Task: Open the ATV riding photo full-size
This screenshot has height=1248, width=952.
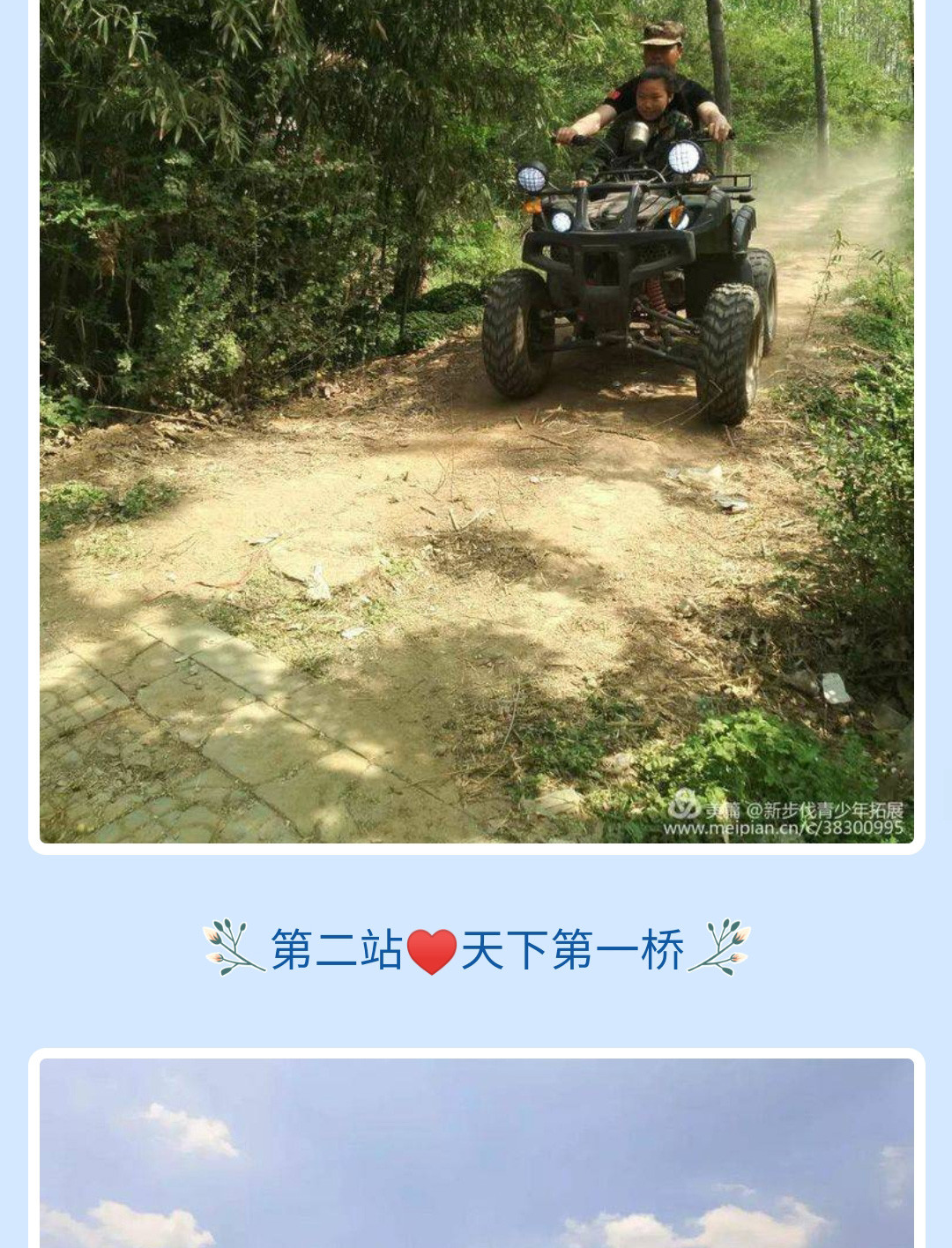Action: 476,421
